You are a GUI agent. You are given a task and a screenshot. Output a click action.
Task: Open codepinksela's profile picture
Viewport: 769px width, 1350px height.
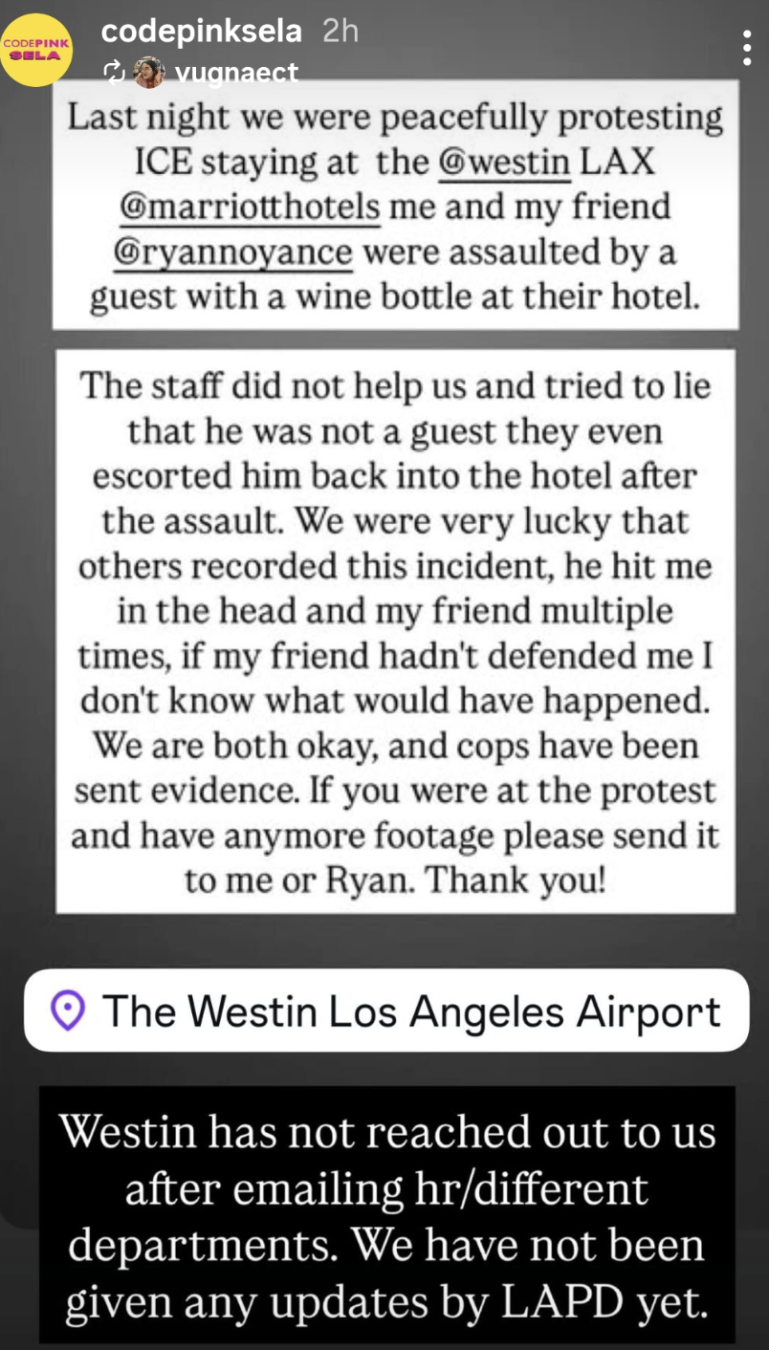tap(36, 50)
